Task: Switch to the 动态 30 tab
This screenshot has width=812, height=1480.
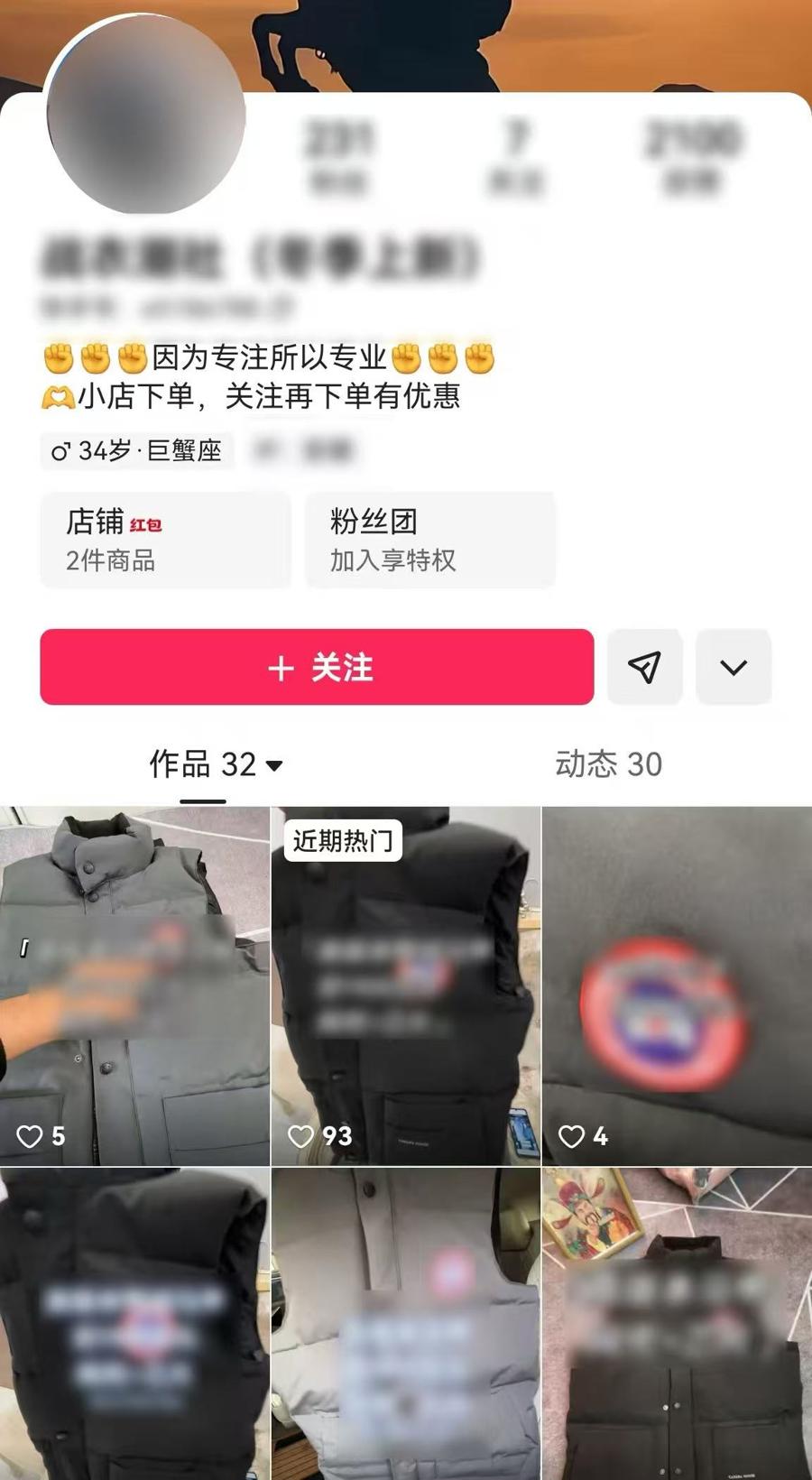Action: pos(608,764)
